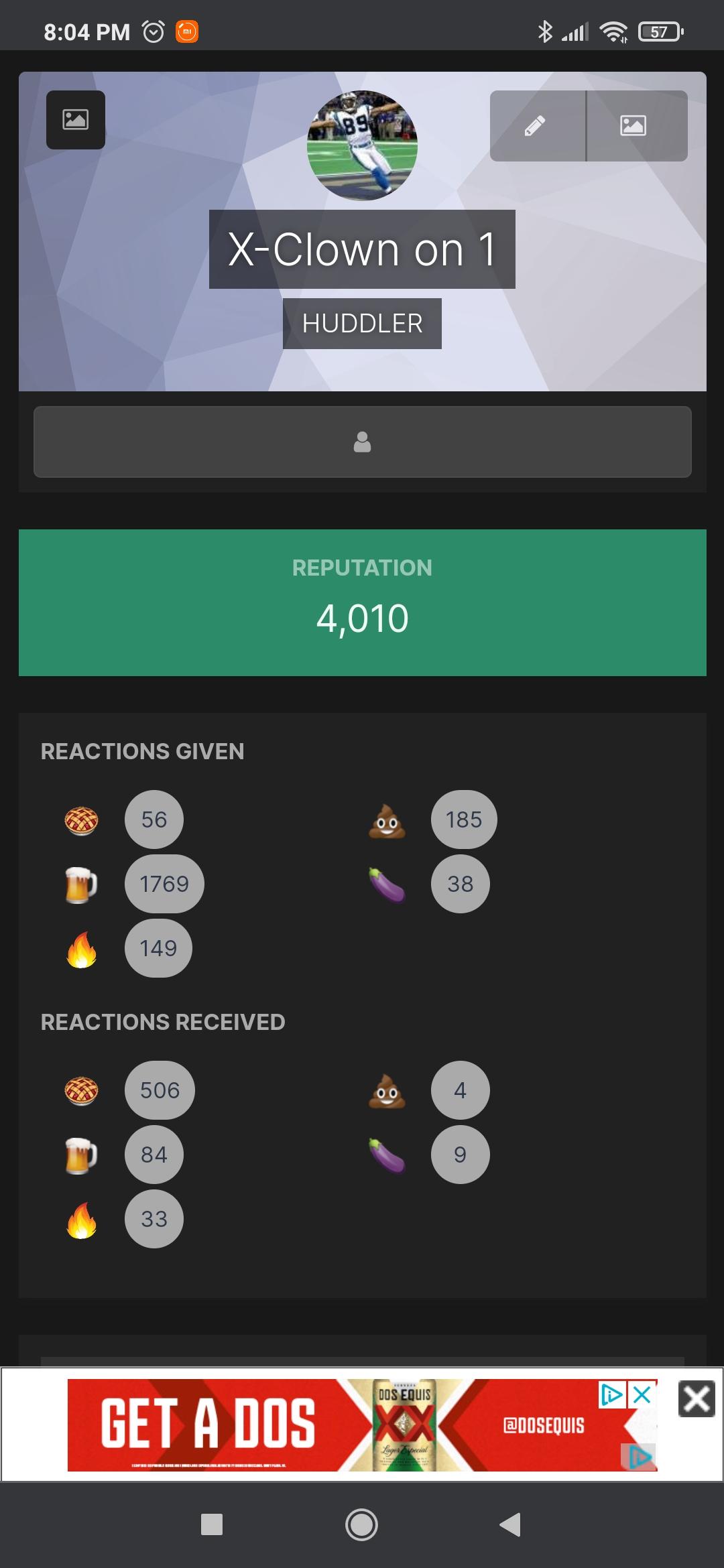View the 1769 beer reactions given

(x=164, y=884)
